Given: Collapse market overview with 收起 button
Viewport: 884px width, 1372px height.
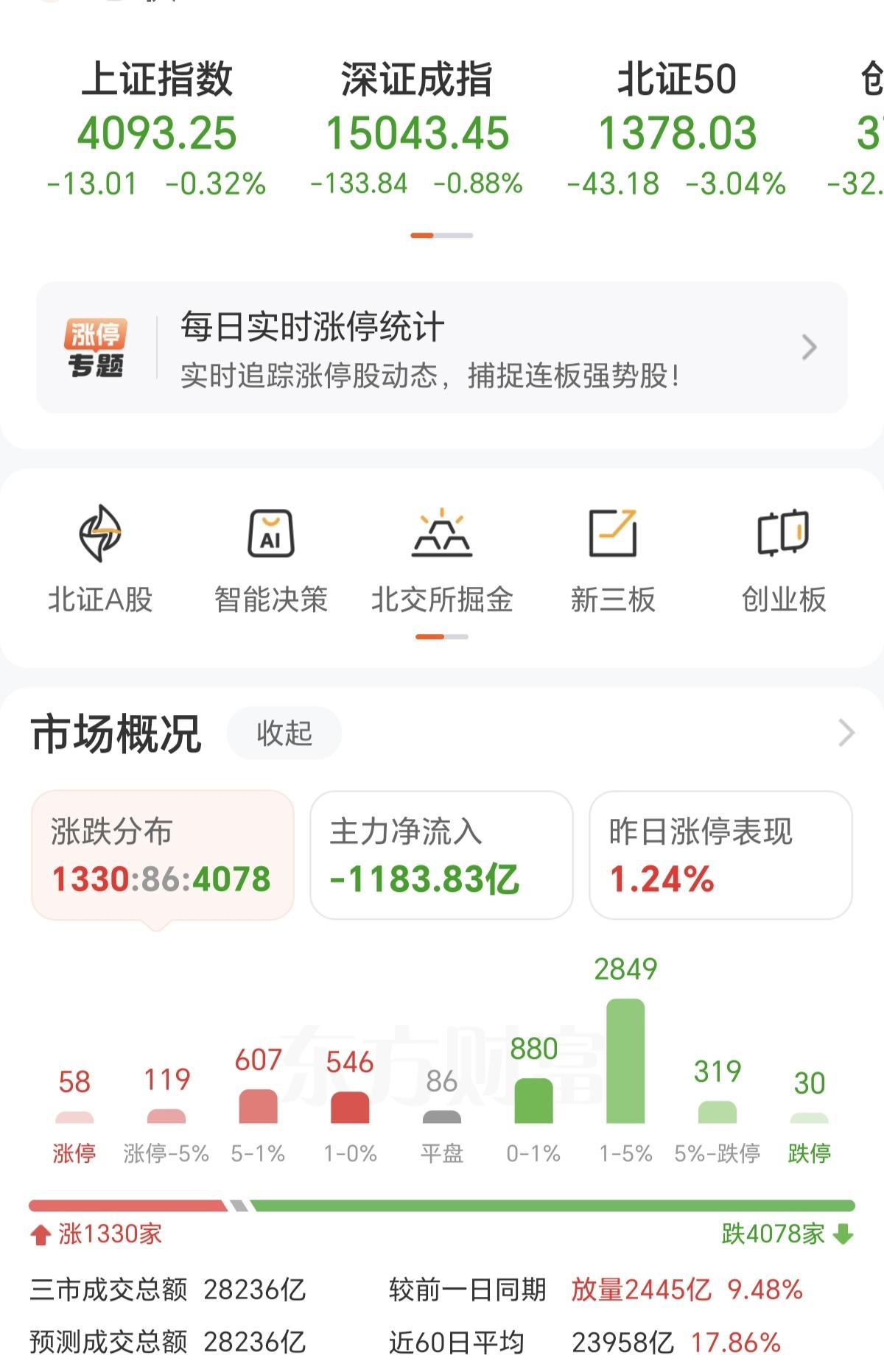Looking at the screenshot, I should [283, 734].
